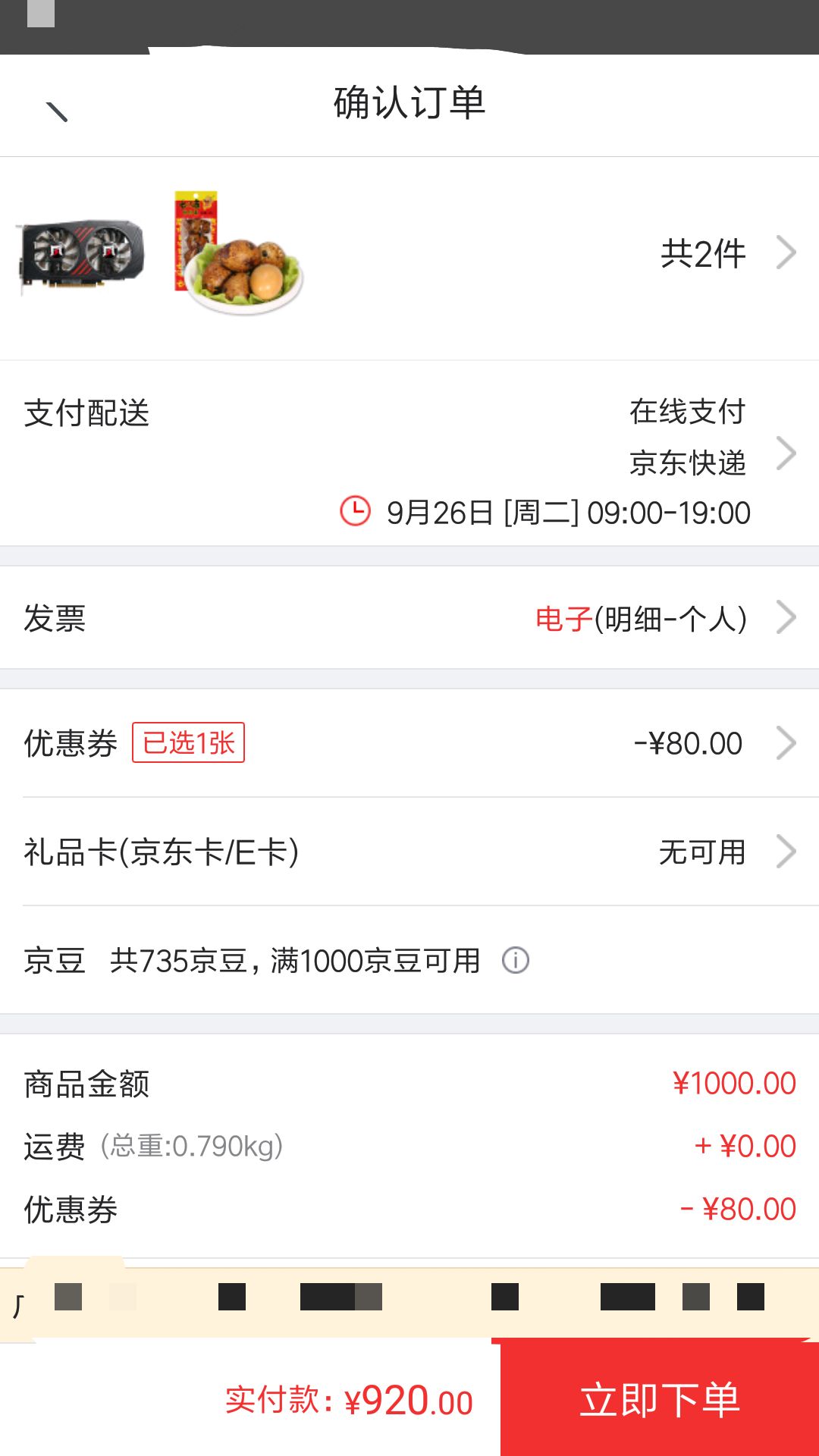819x1456 pixels.
Task: Tap the red 电子 invoice type label
Action: [x=563, y=620]
